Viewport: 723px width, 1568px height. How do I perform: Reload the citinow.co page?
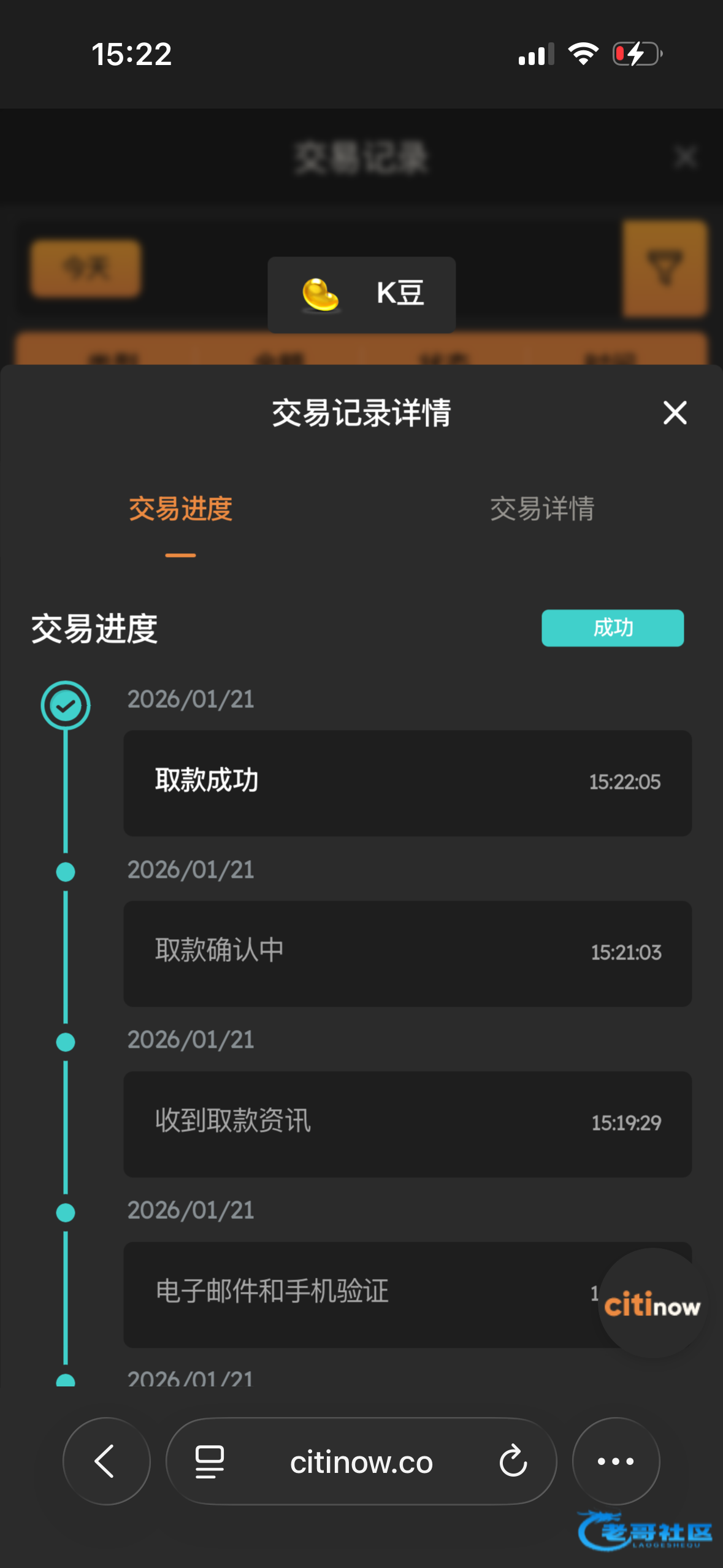[x=513, y=1461]
